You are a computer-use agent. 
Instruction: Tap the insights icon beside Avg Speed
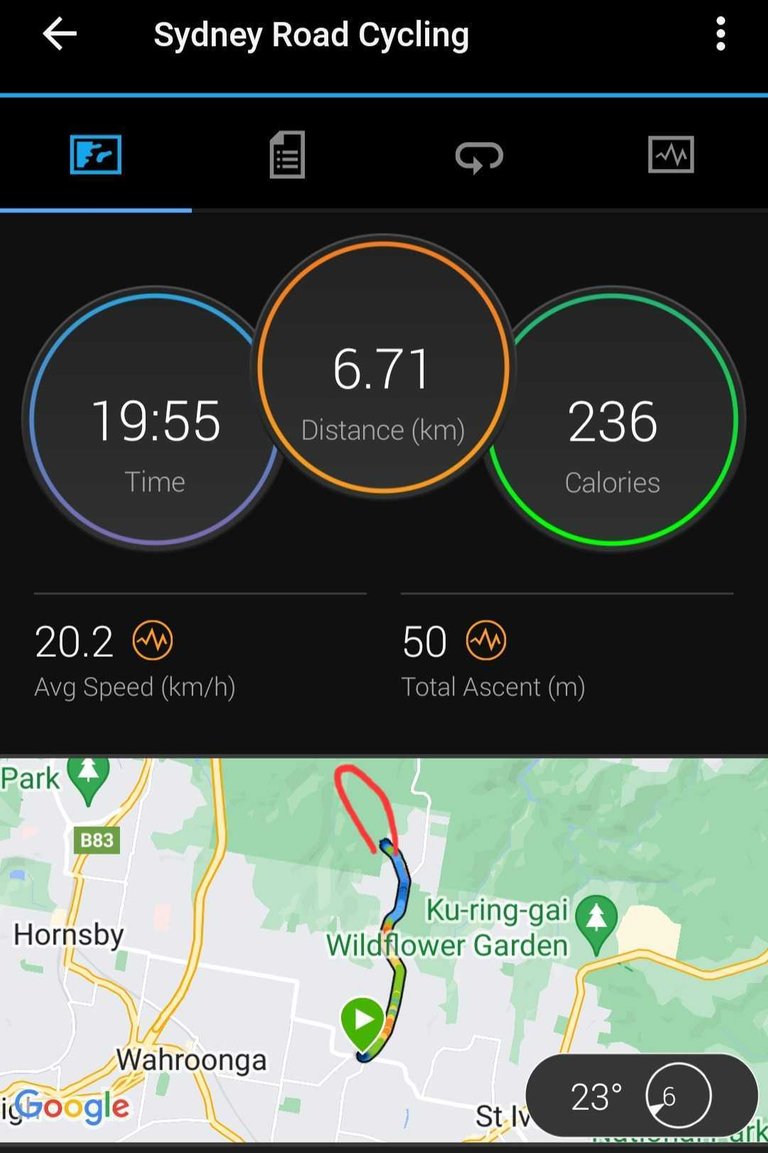[x=153, y=641]
